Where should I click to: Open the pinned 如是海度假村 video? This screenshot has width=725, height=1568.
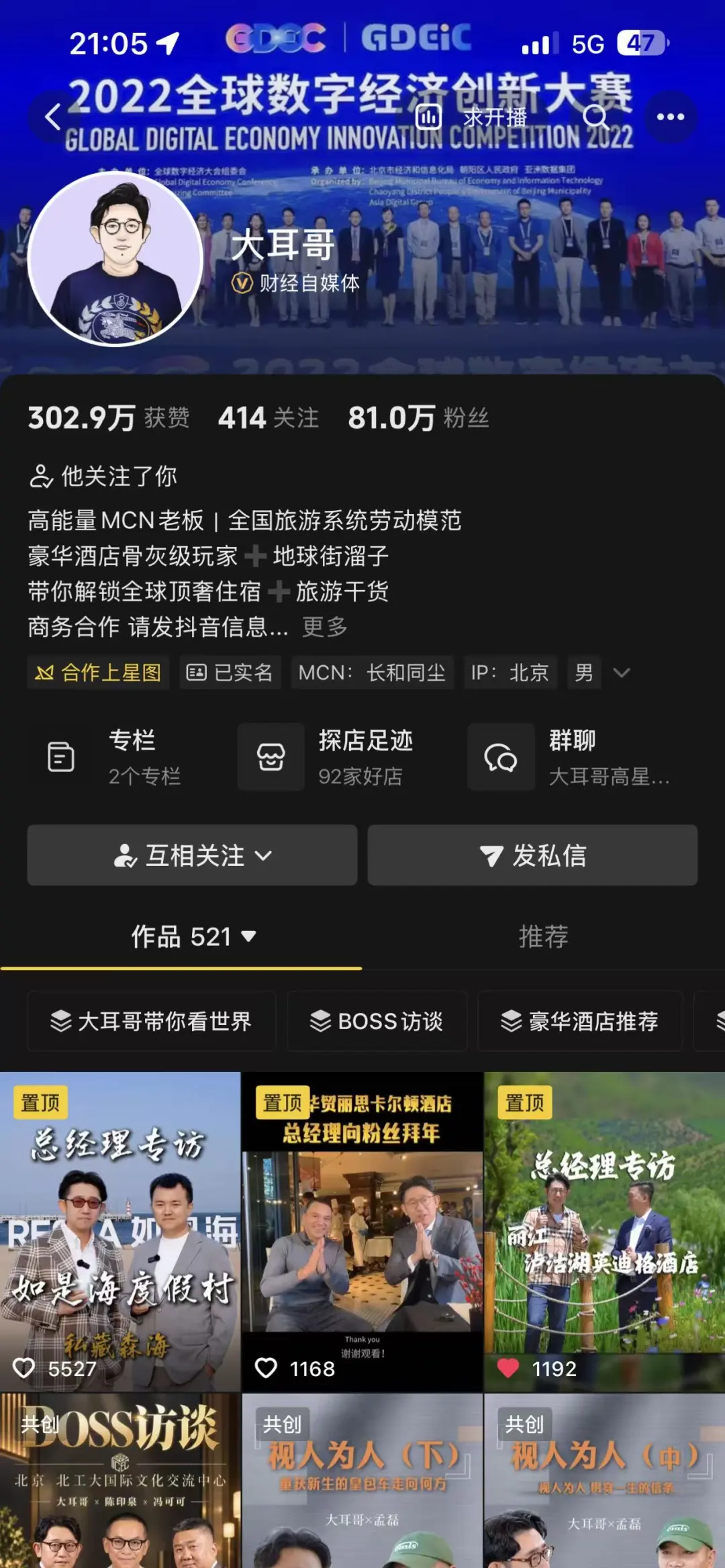pos(120,1232)
